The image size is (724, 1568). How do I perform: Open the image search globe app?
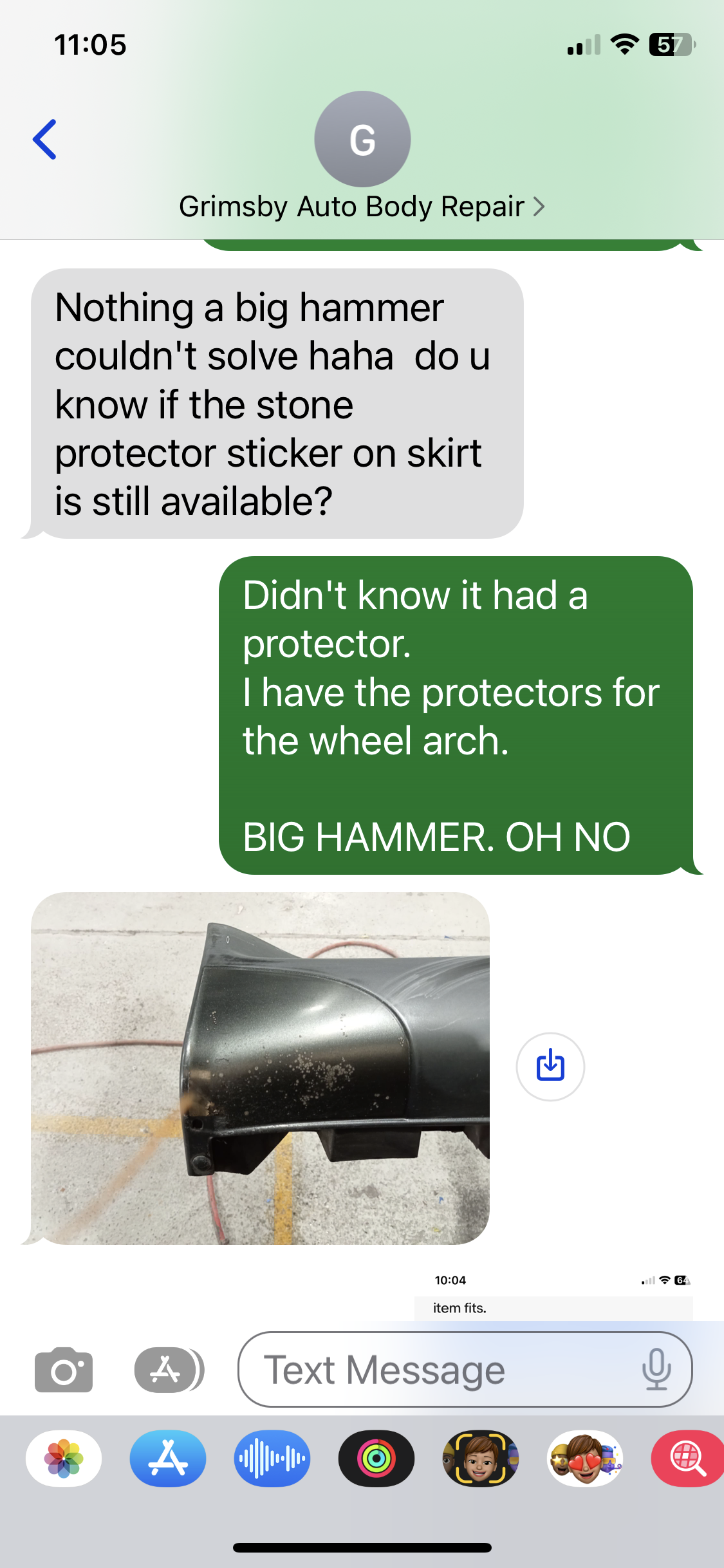(687, 1459)
